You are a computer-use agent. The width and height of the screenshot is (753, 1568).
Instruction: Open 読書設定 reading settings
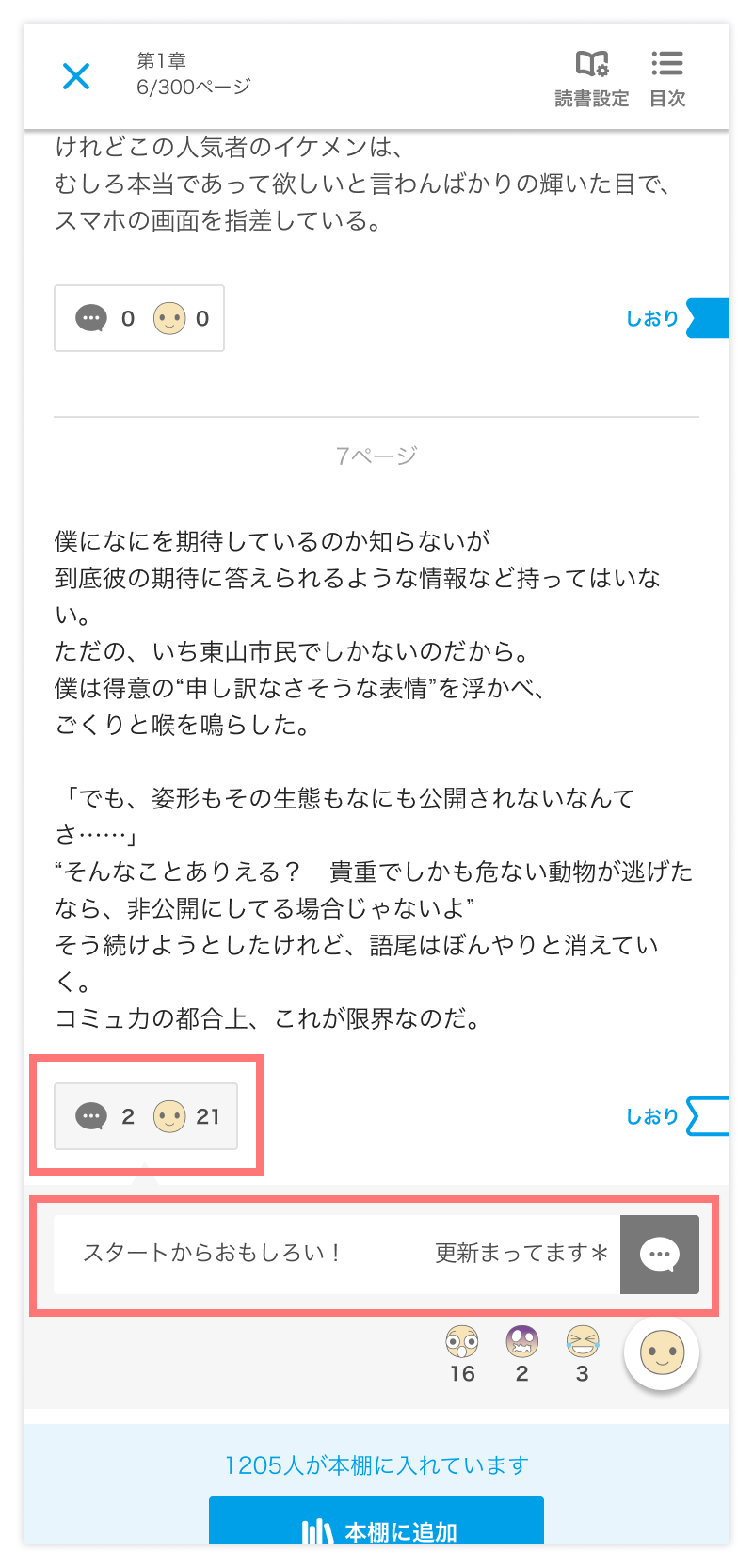coord(592,78)
